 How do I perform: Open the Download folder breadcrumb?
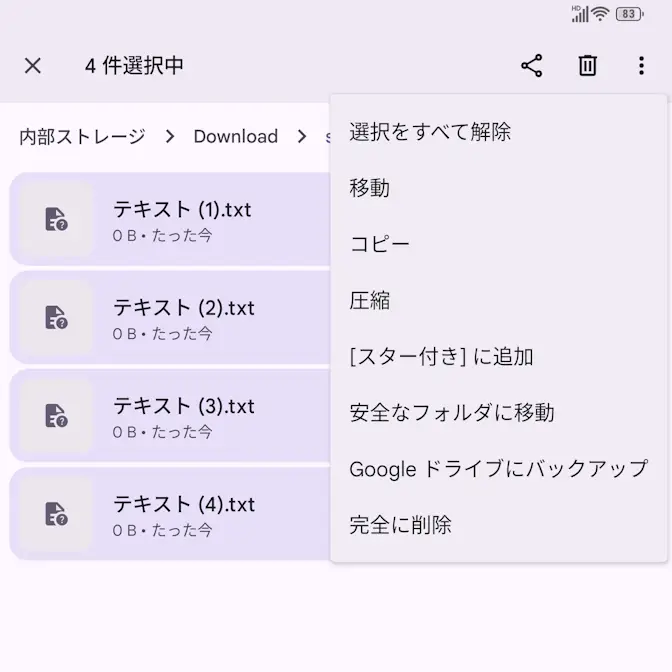[236, 137]
